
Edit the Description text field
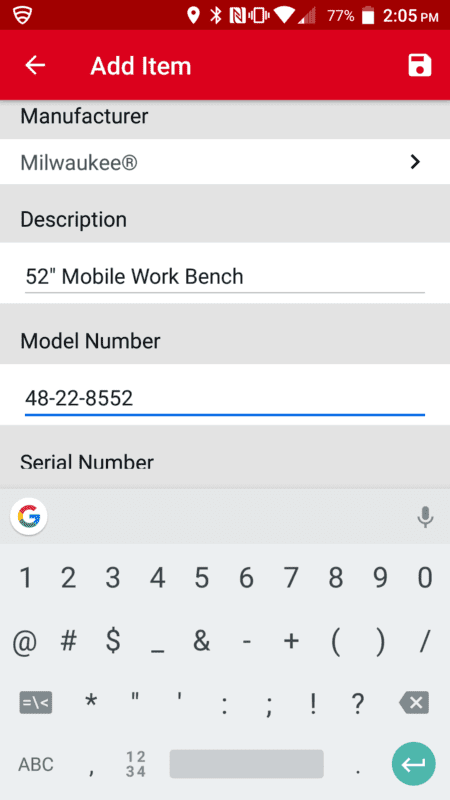click(x=225, y=277)
